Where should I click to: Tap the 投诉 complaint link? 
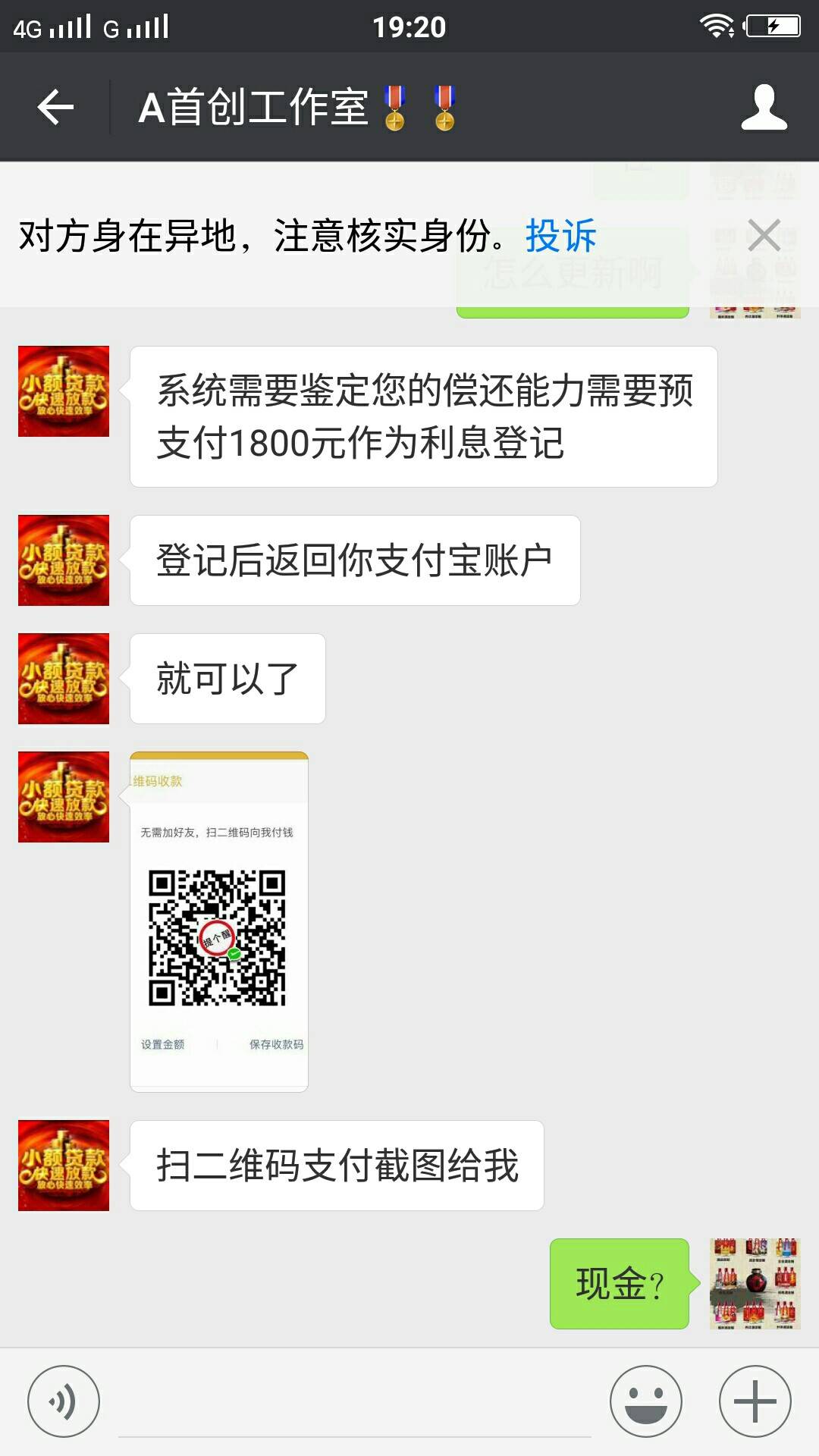560,236
